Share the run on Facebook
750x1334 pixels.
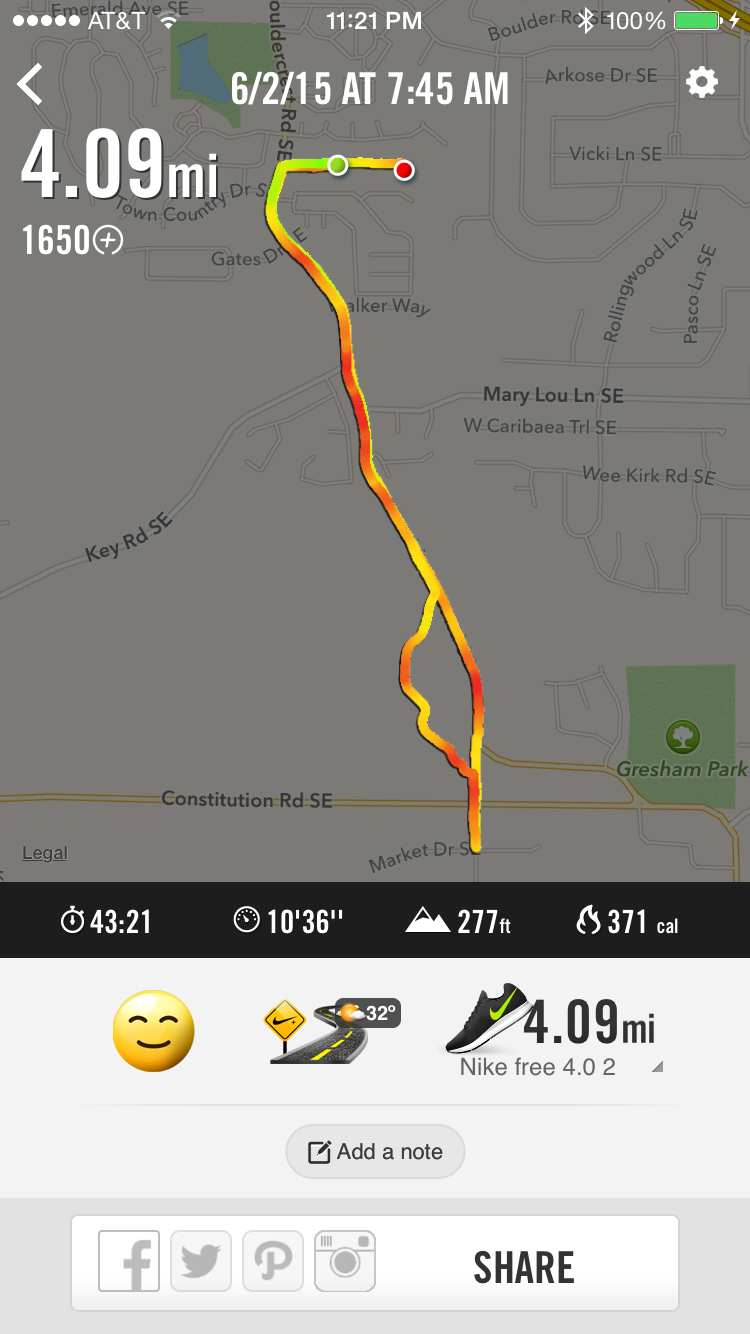pyautogui.click(x=129, y=1261)
